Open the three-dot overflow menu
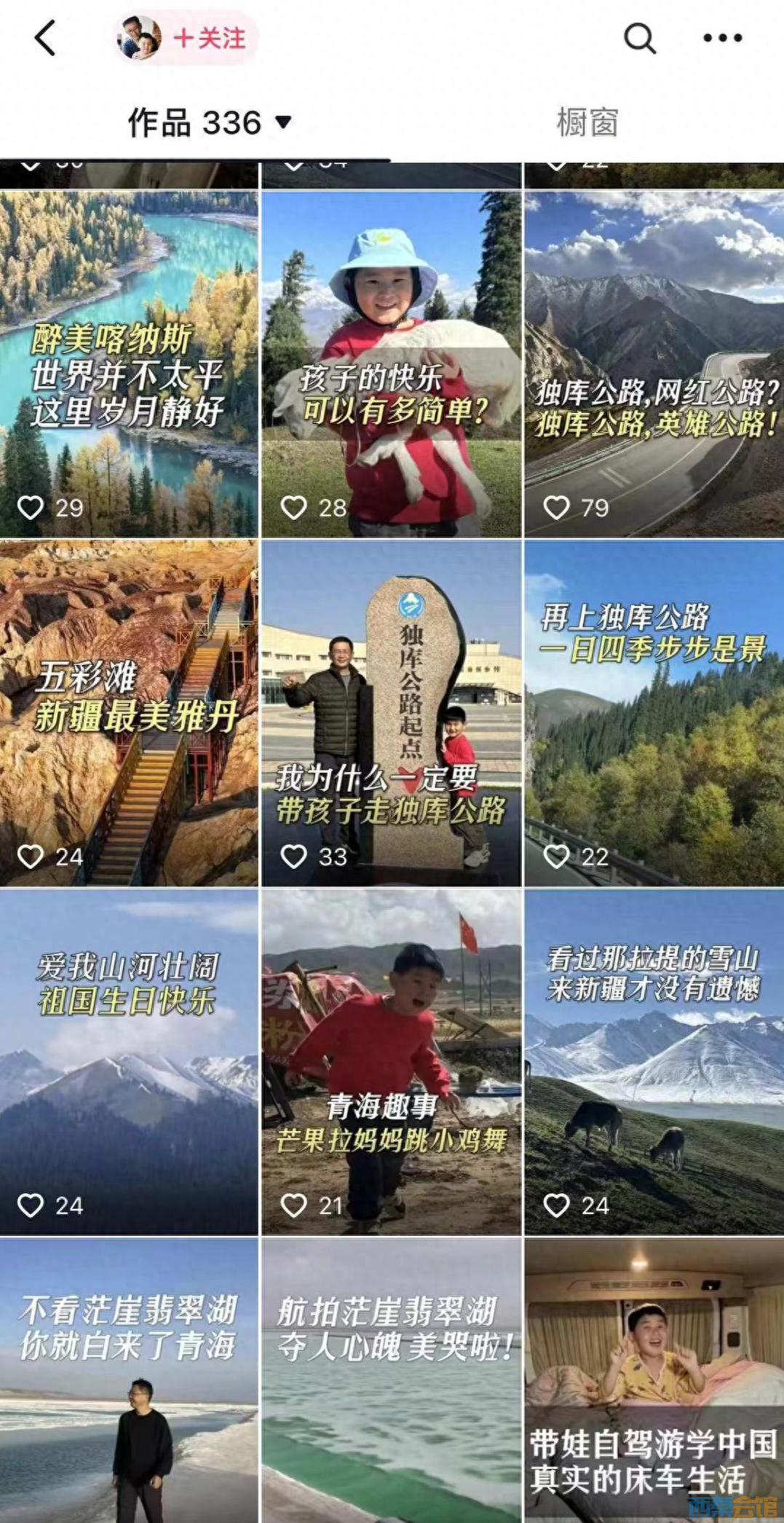Screen dimensions: 784x1523 [x=722, y=38]
